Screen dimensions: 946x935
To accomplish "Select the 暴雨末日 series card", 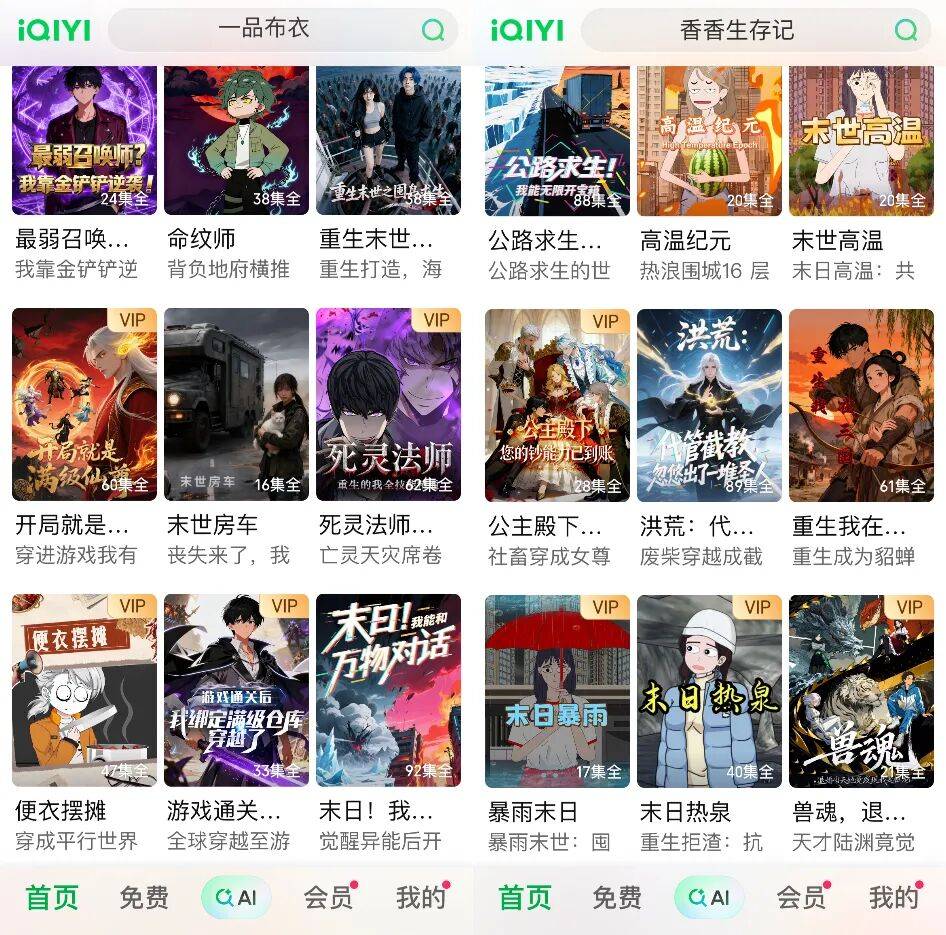I will click(x=557, y=691).
